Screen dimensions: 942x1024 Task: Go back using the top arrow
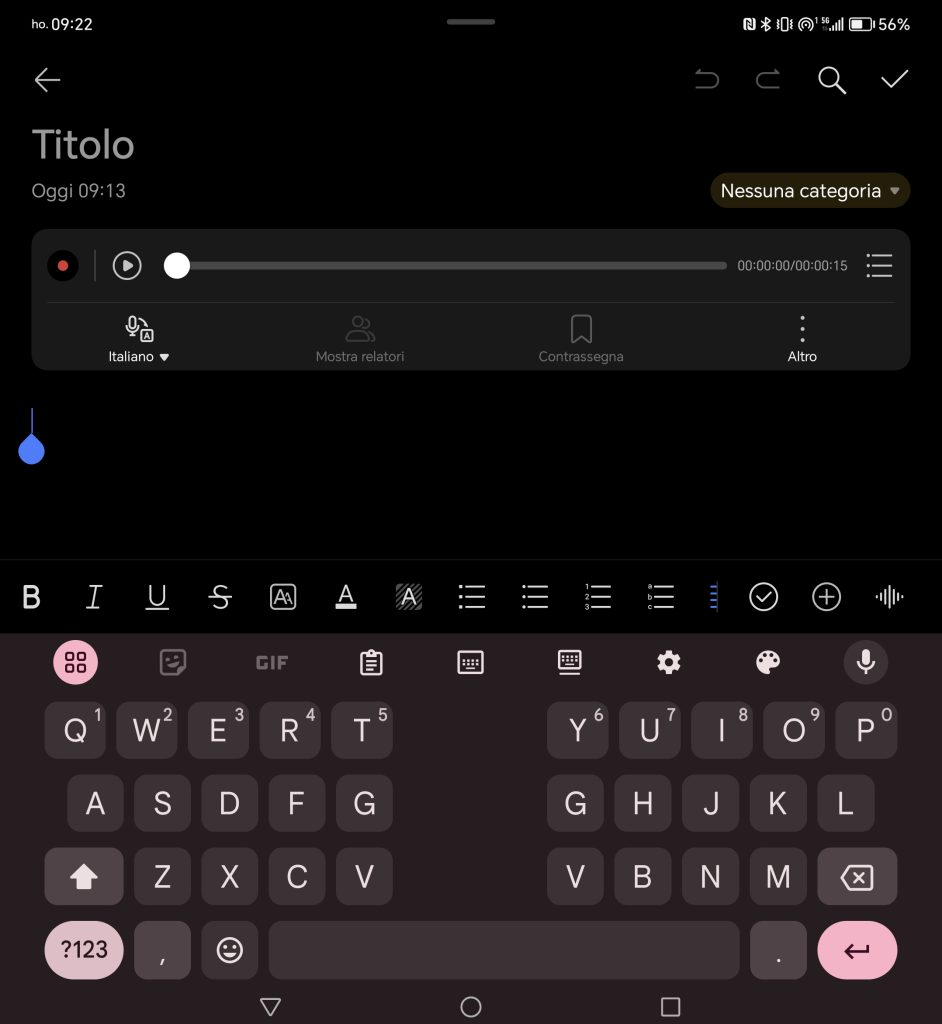coord(47,81)
